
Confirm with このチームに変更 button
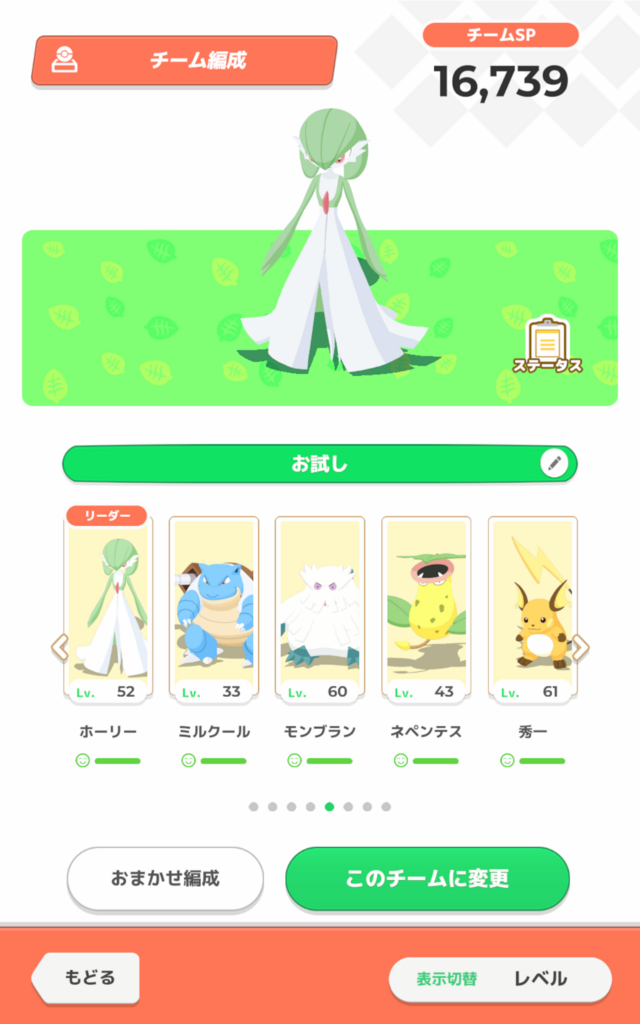point(427,879)
